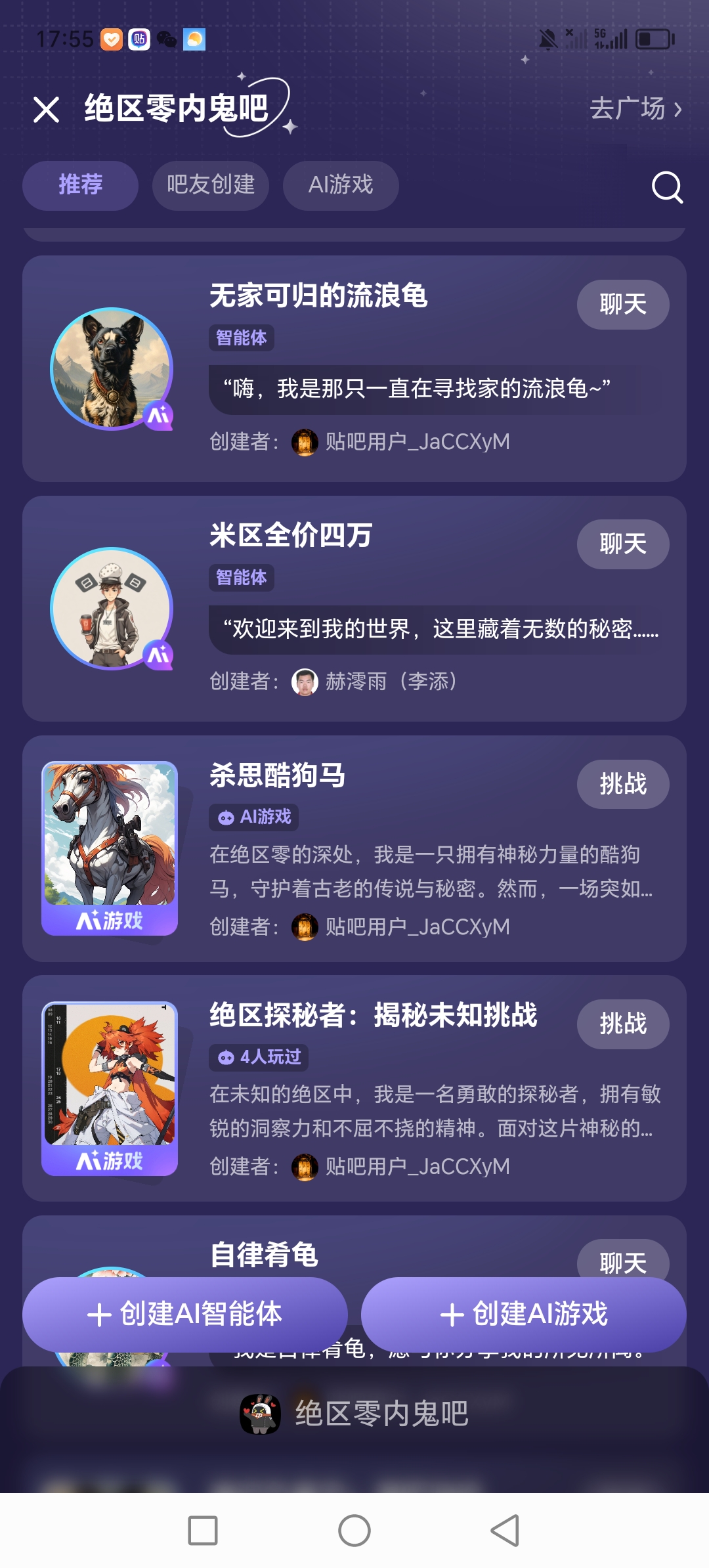Switch to the AI游戏 tab
The height and width of the screenshot is (1568, 709).
pos(340,185)
